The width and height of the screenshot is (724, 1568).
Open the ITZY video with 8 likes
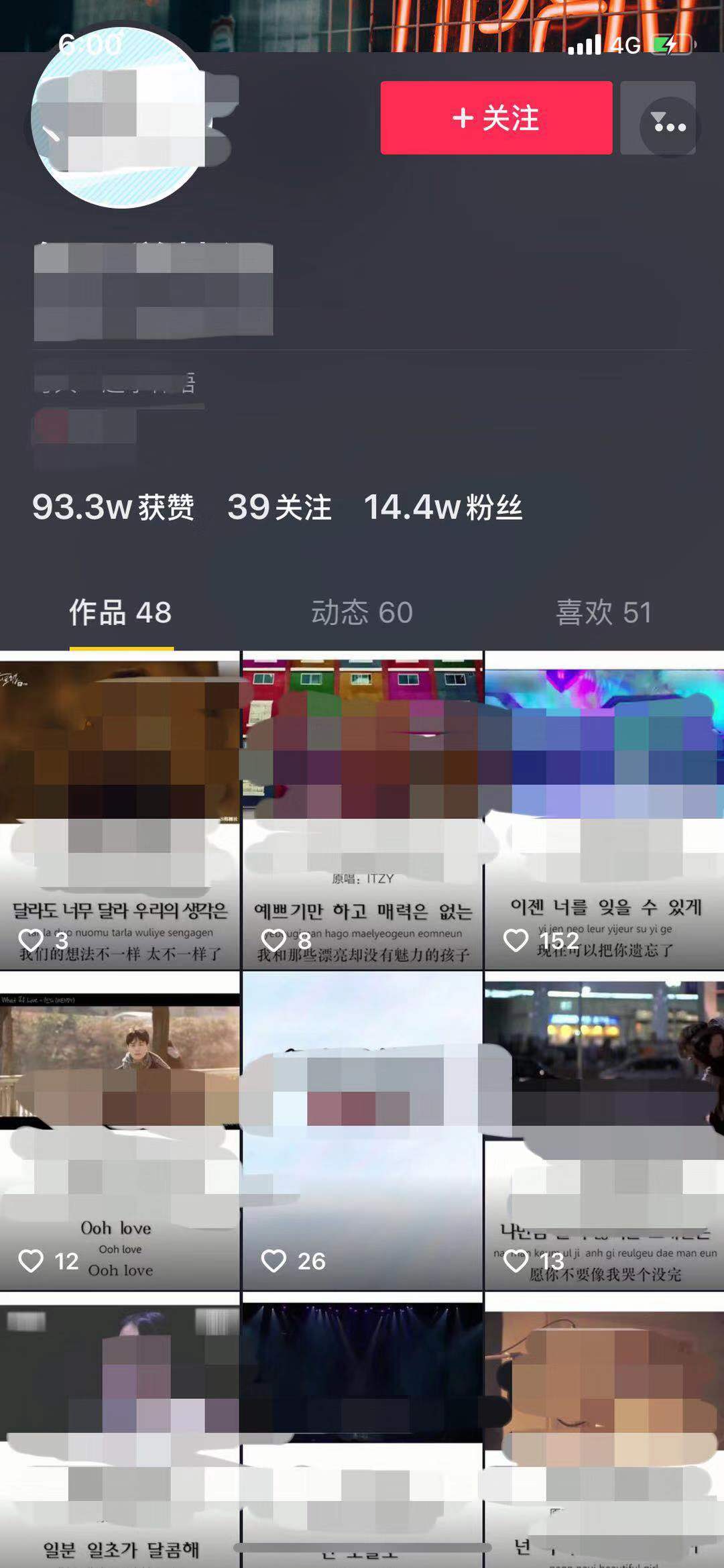click(362, 811)
